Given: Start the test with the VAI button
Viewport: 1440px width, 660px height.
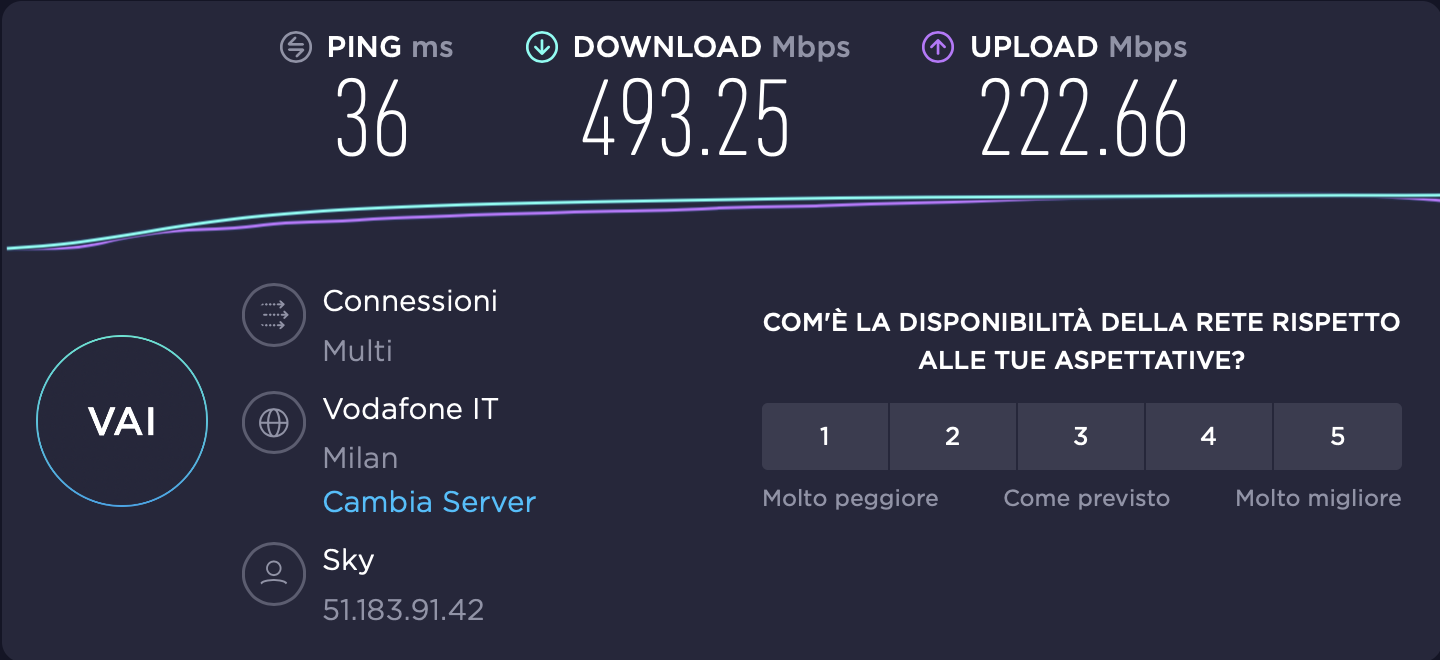Looking at the screenshot, I should click(x=122, y=422).
